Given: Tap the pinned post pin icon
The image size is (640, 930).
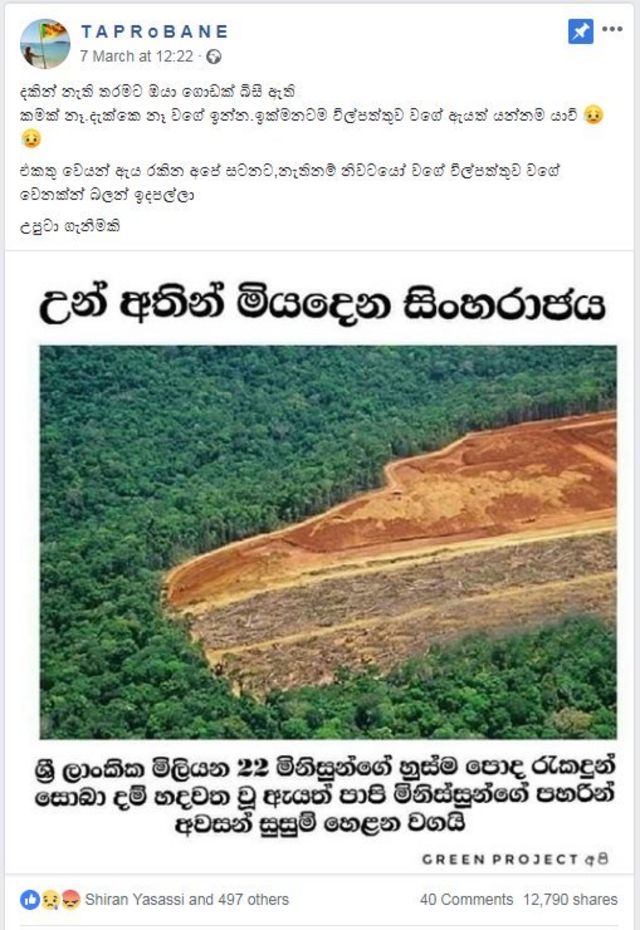Looking at the screenshot, I should [580, 31].
